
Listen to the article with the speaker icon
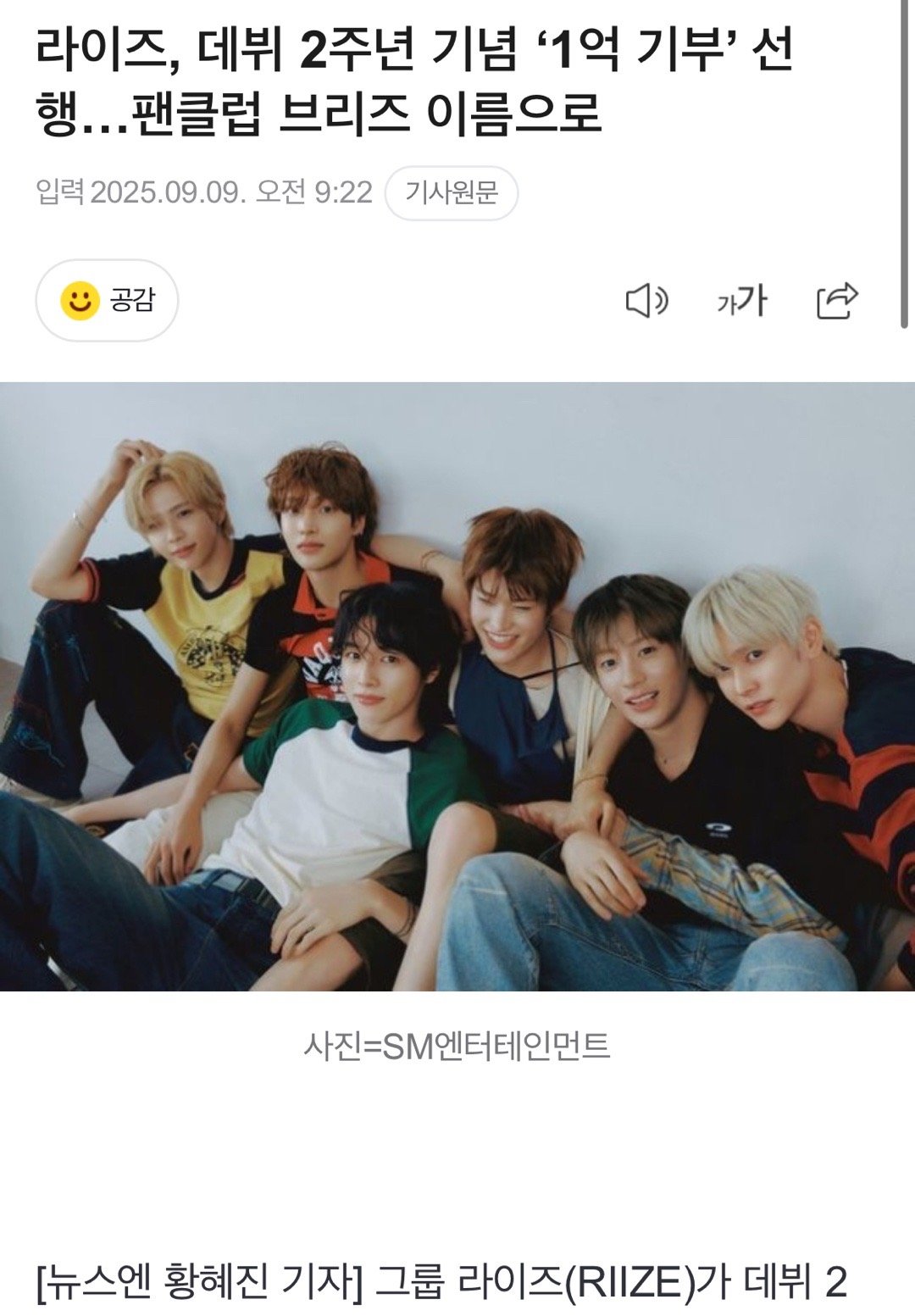click(x=646, y=301)
